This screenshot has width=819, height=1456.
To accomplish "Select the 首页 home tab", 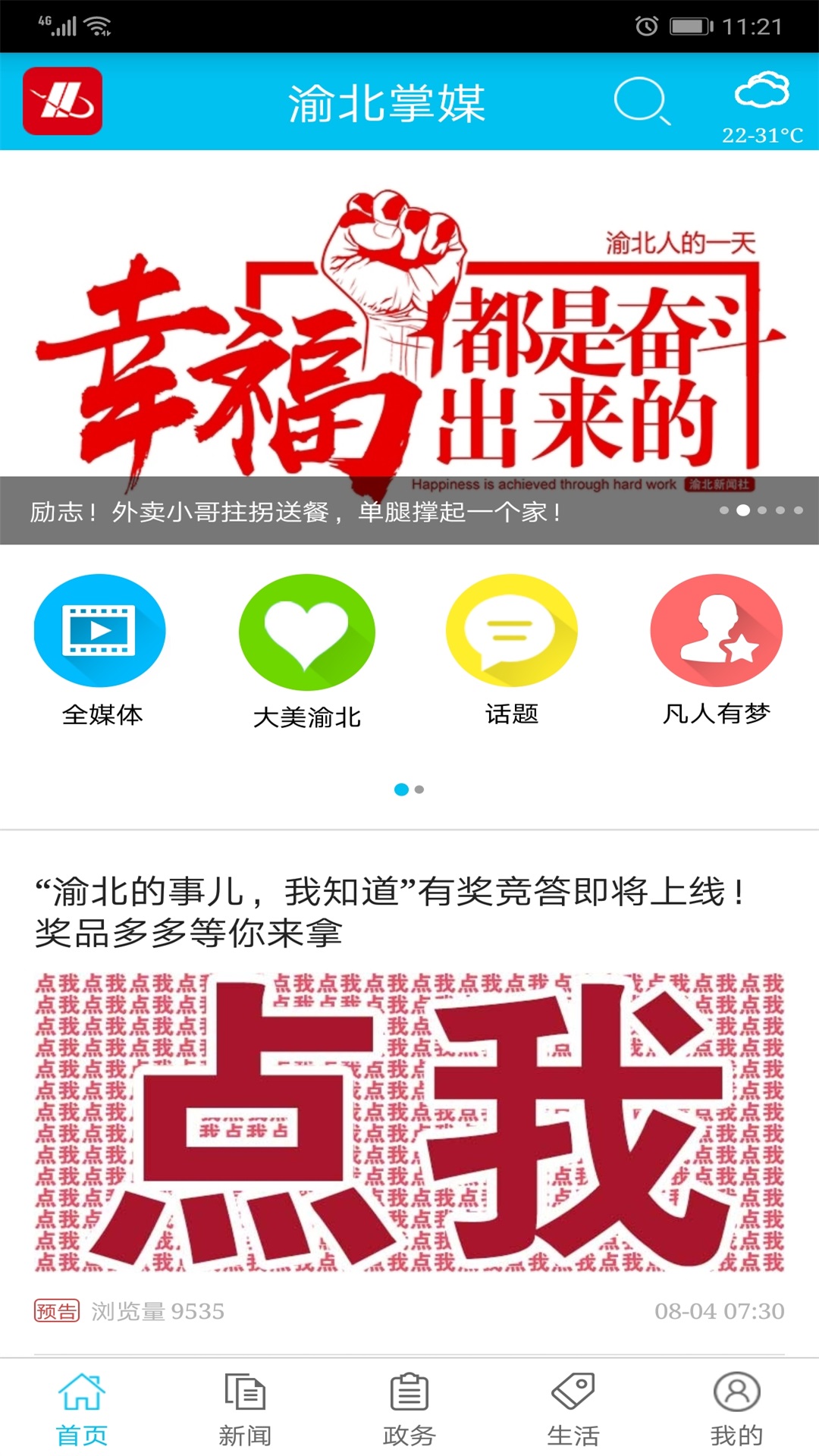I will 82,1409.
